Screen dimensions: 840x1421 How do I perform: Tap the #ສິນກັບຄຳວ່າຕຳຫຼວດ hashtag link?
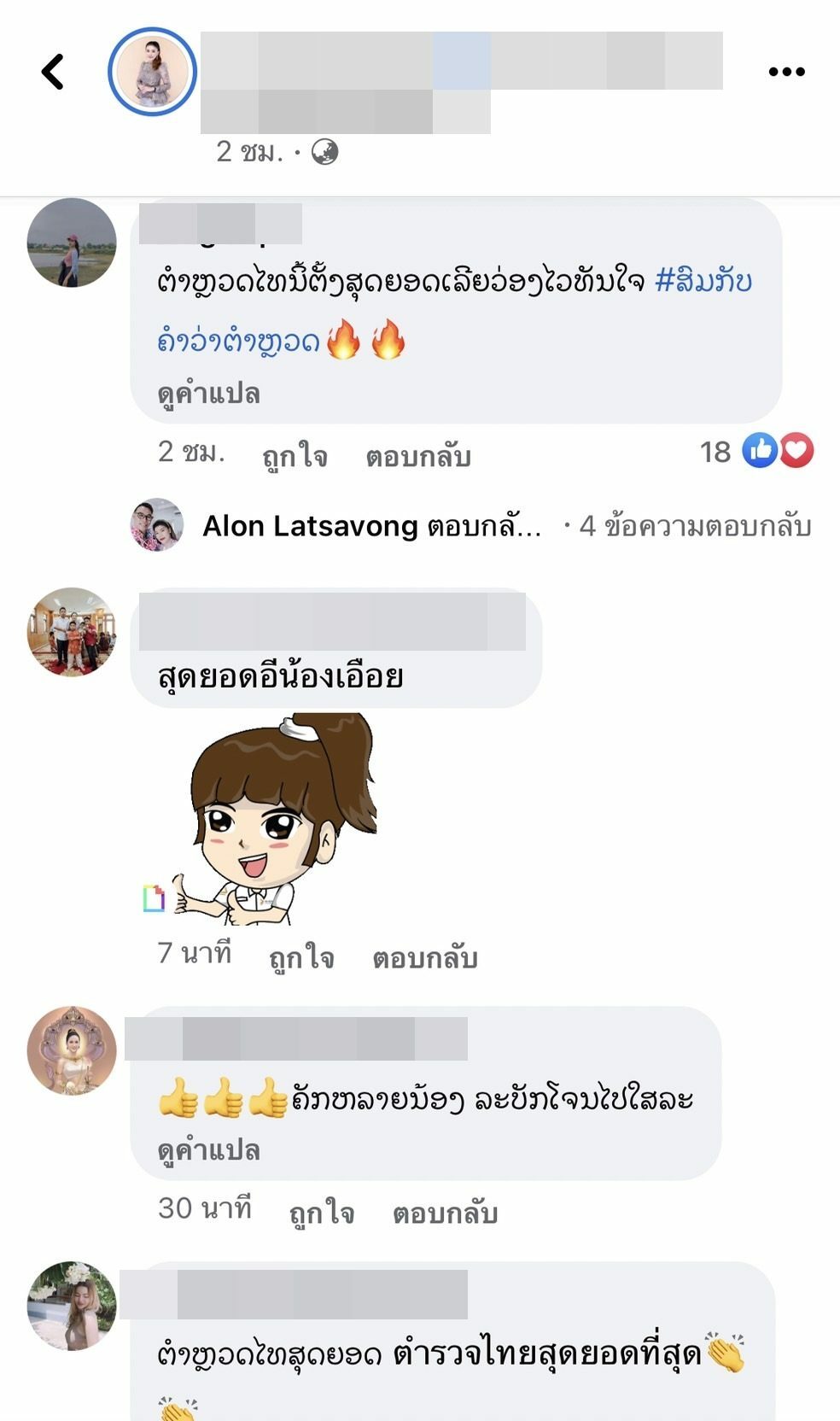tap(702, 281)
